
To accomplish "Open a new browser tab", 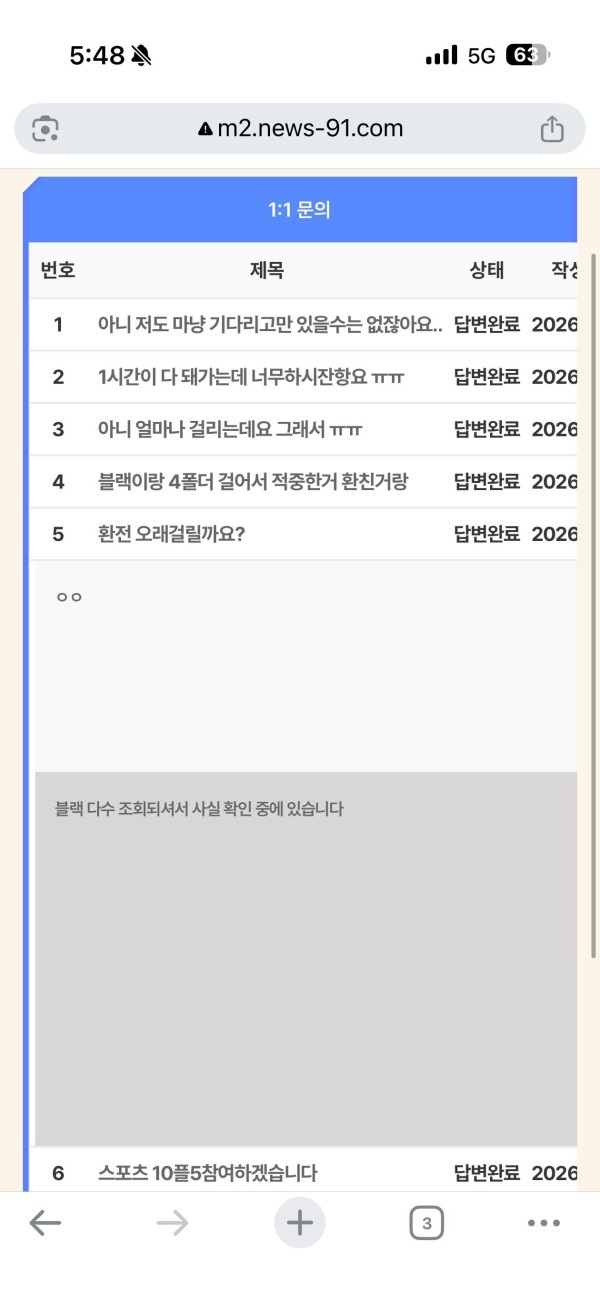I will (300, 1222).
